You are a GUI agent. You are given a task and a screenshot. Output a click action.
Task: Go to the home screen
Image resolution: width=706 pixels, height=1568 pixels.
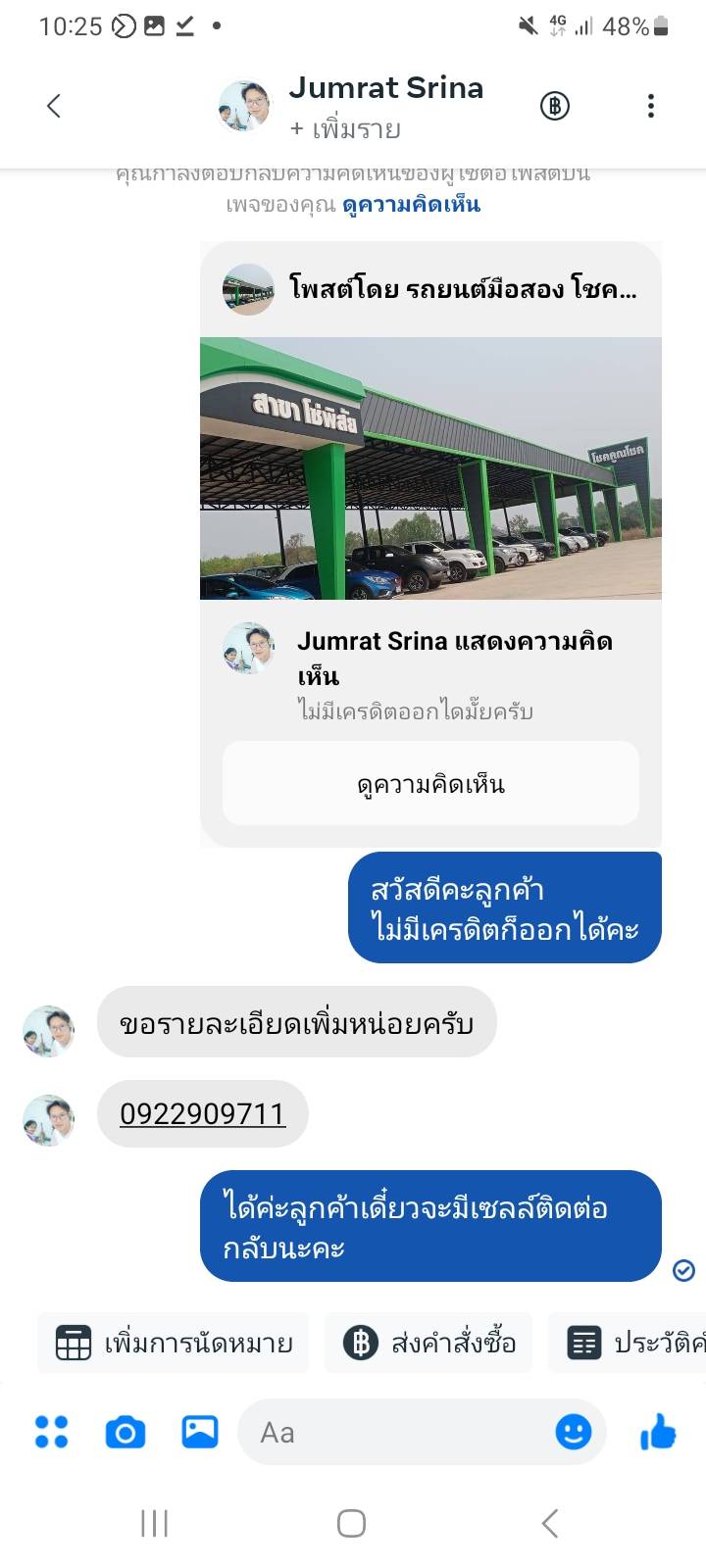[x=351, y=1523]
